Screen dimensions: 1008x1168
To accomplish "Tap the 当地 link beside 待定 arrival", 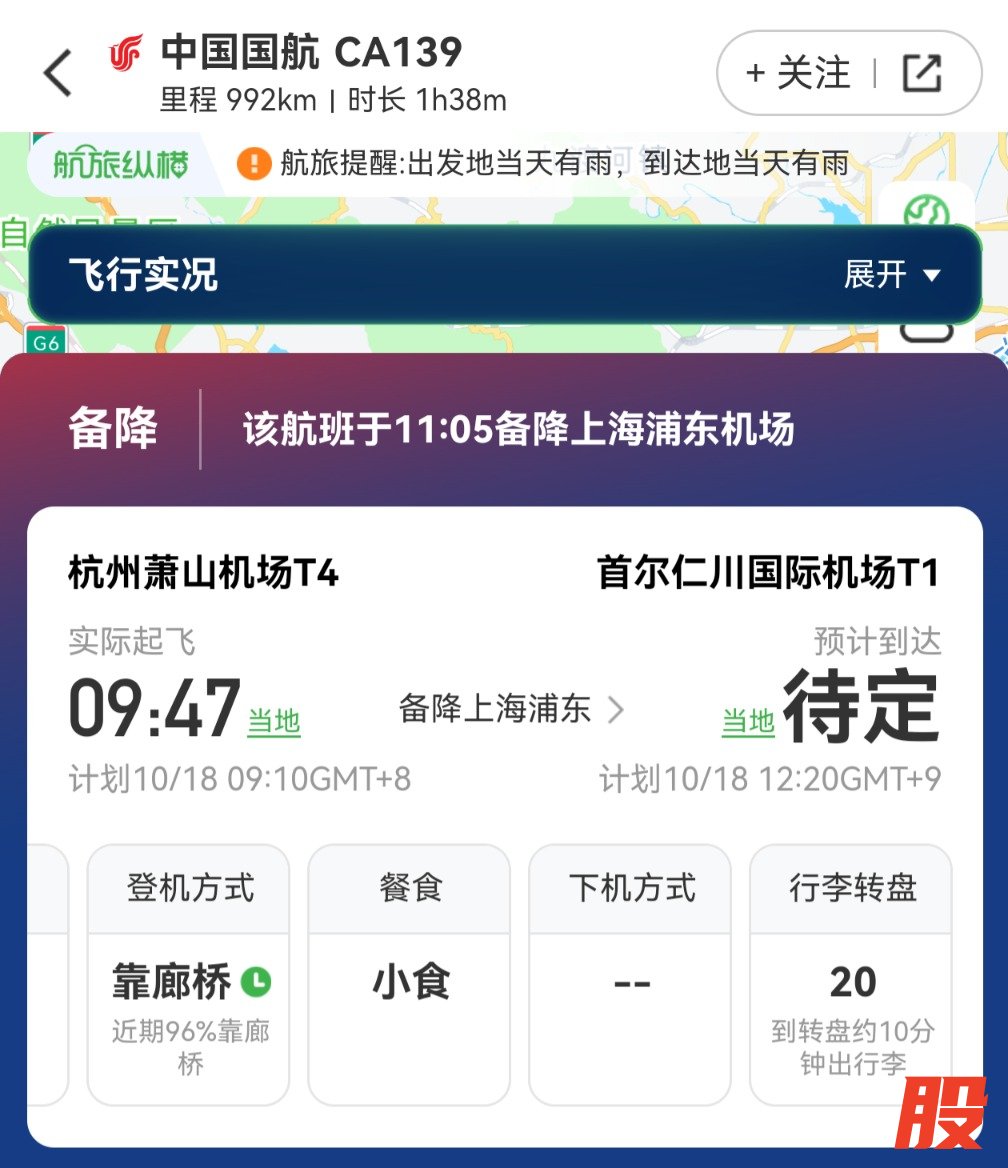I will tap(748, 722).
